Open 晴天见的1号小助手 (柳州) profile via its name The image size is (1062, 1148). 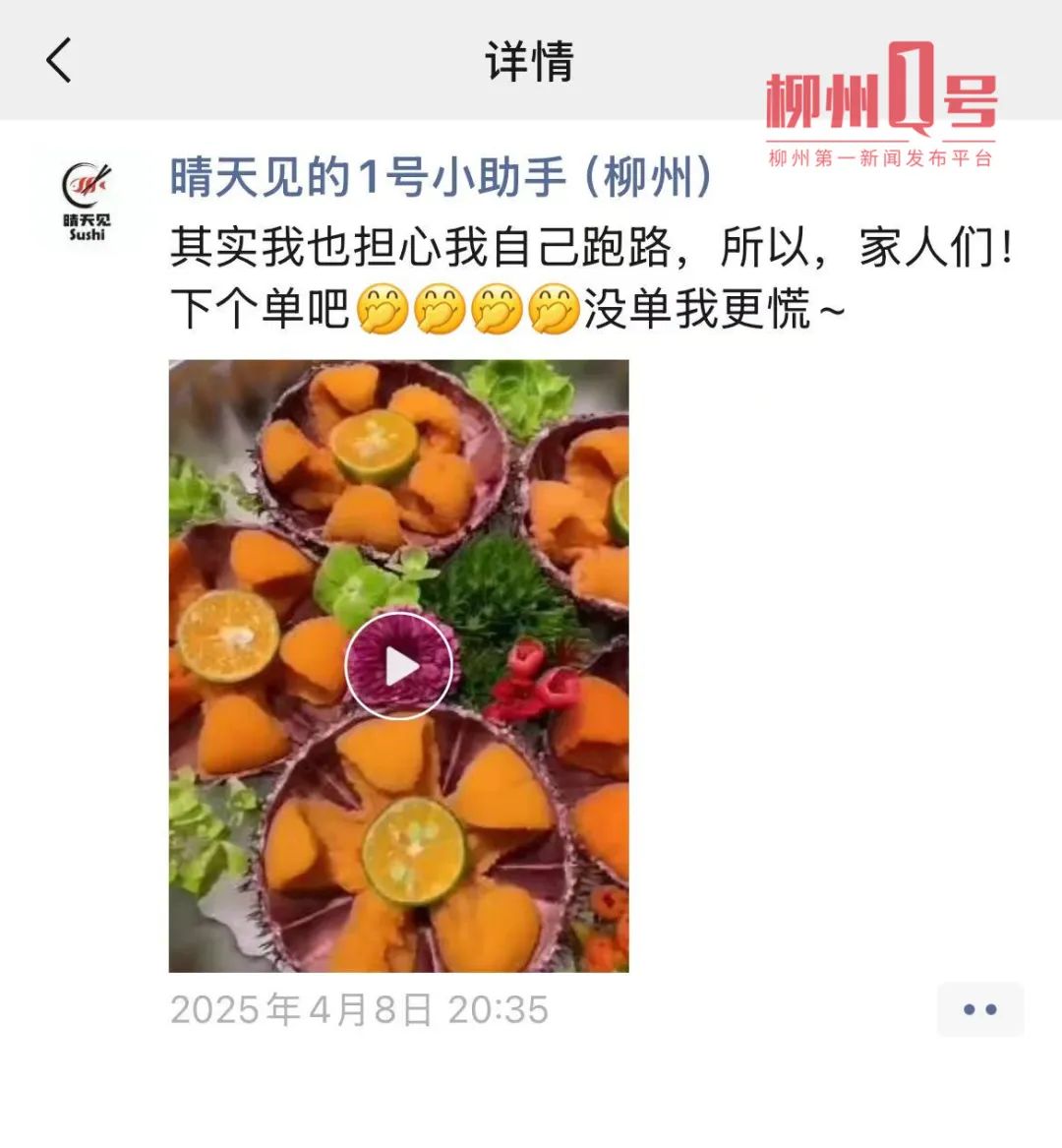(x=441, y=178)
